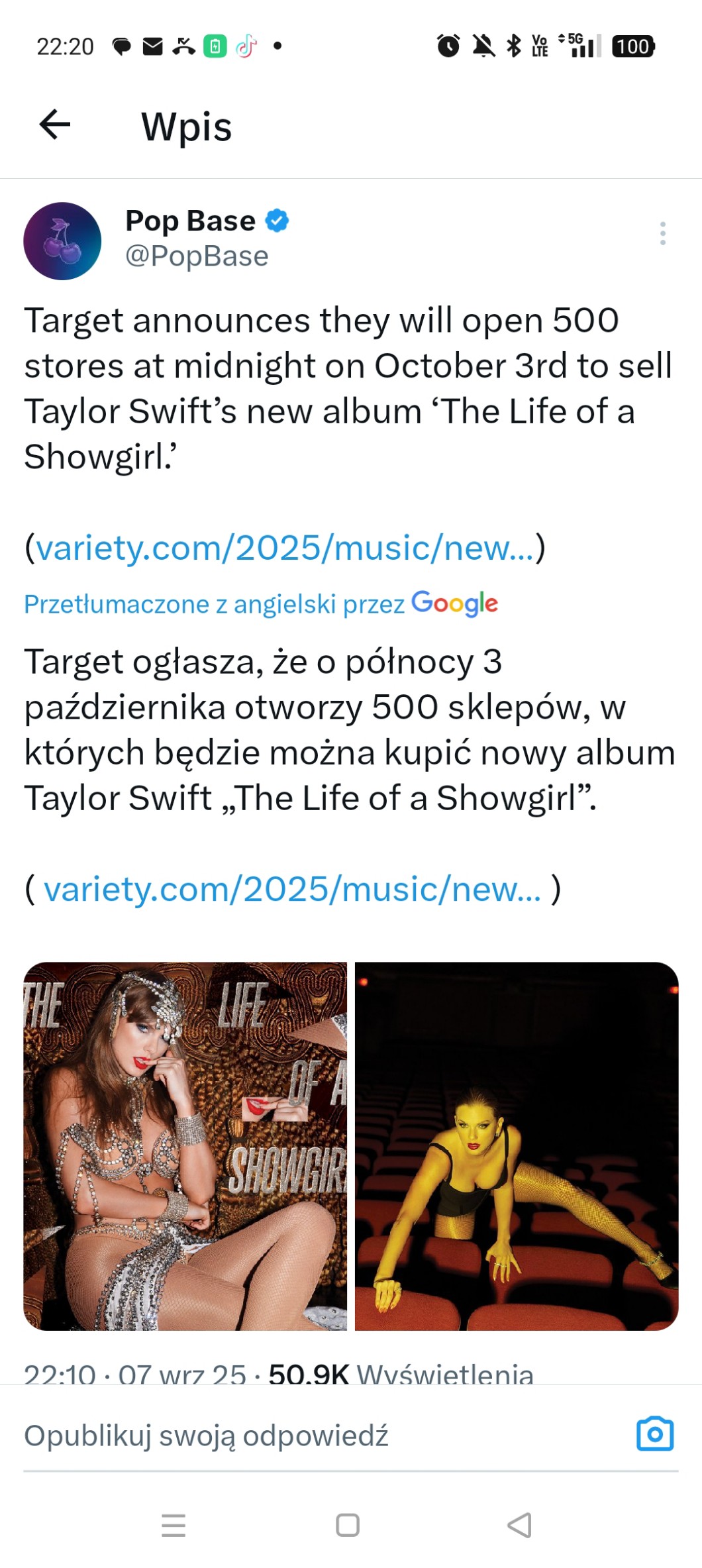Open Pop Base profile avatar

(62, 241)
